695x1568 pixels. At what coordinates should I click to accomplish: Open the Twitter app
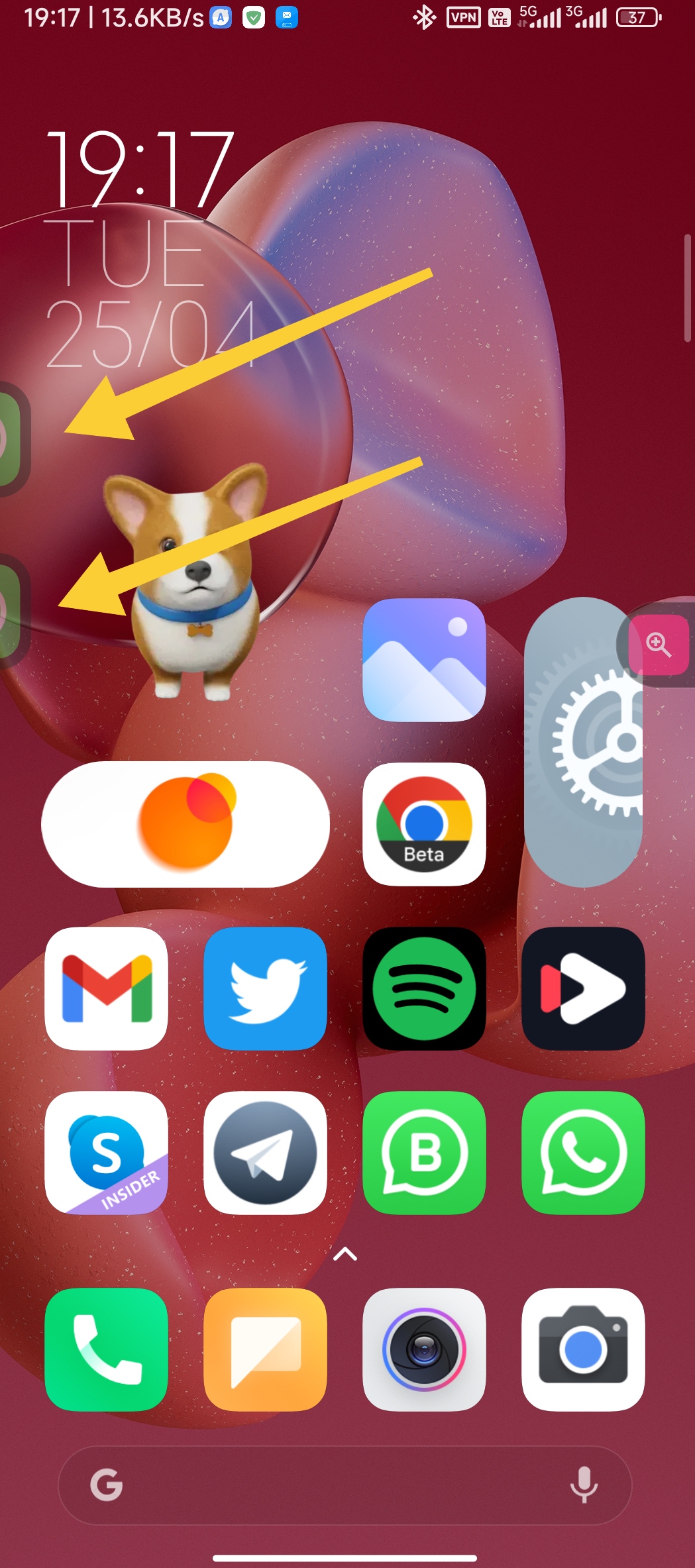click(x=265, y=988)
